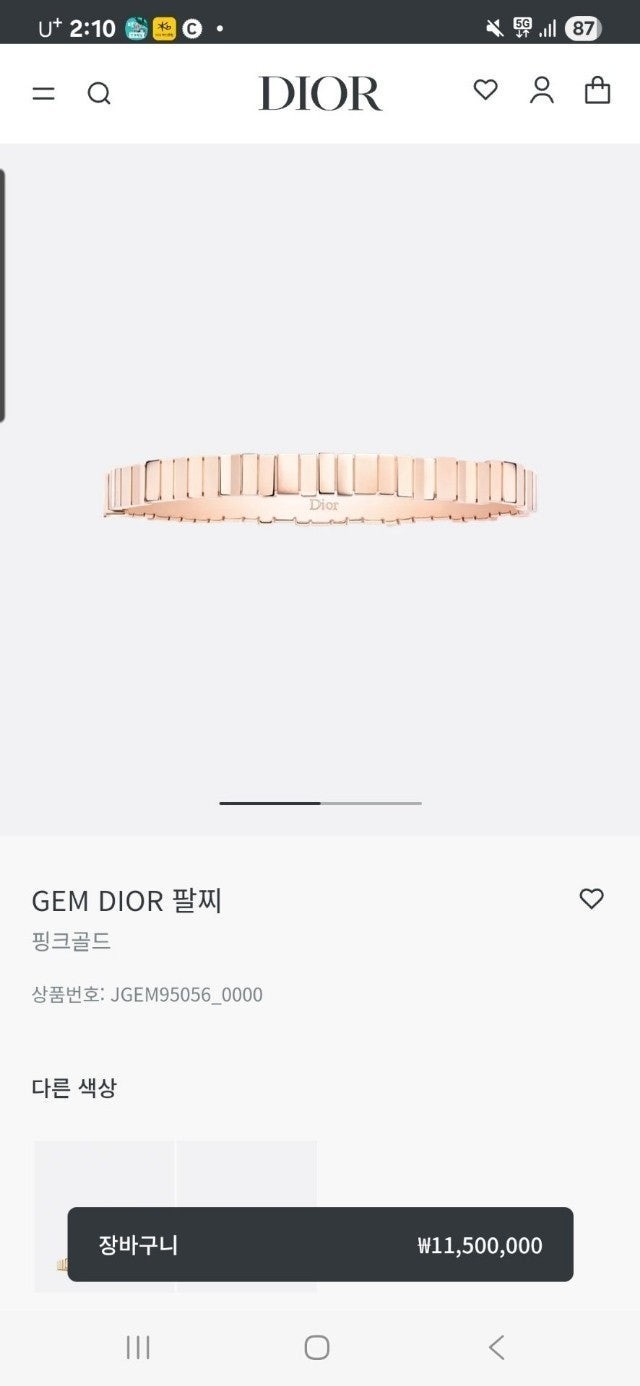Open the hamburger menu
Image resolution: width=640 pixels, height=1386 pixels.
click(x=43, y=94)
